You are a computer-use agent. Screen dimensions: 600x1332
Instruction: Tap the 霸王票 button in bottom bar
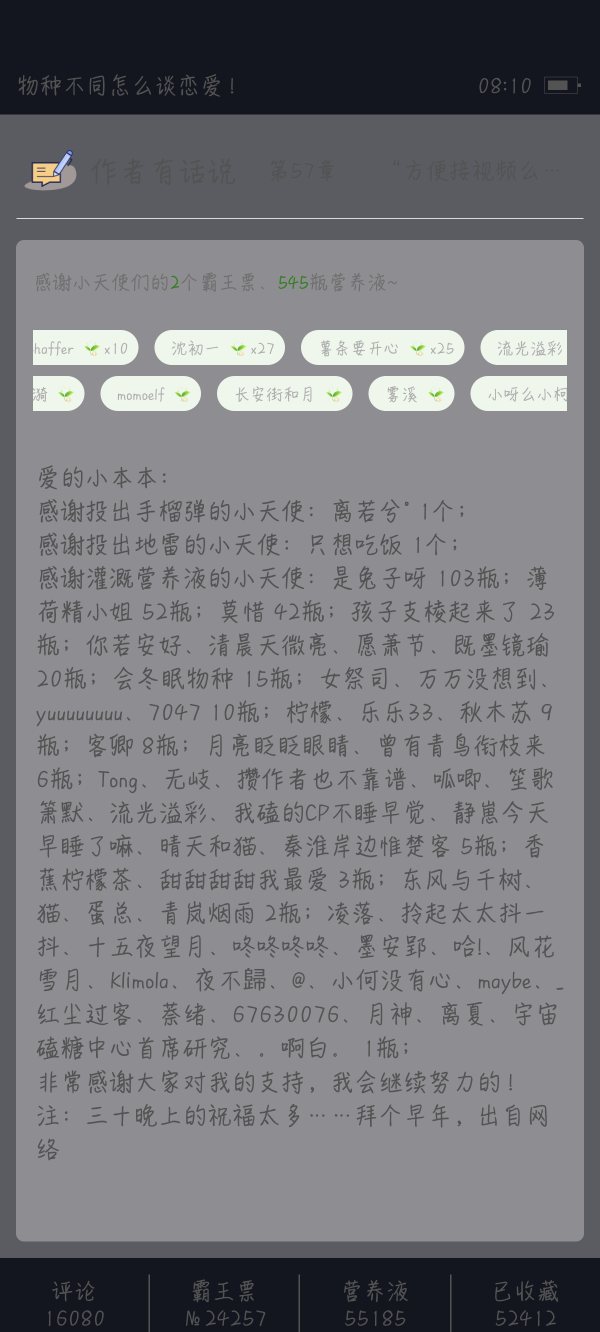click(x=224, y=1303)
